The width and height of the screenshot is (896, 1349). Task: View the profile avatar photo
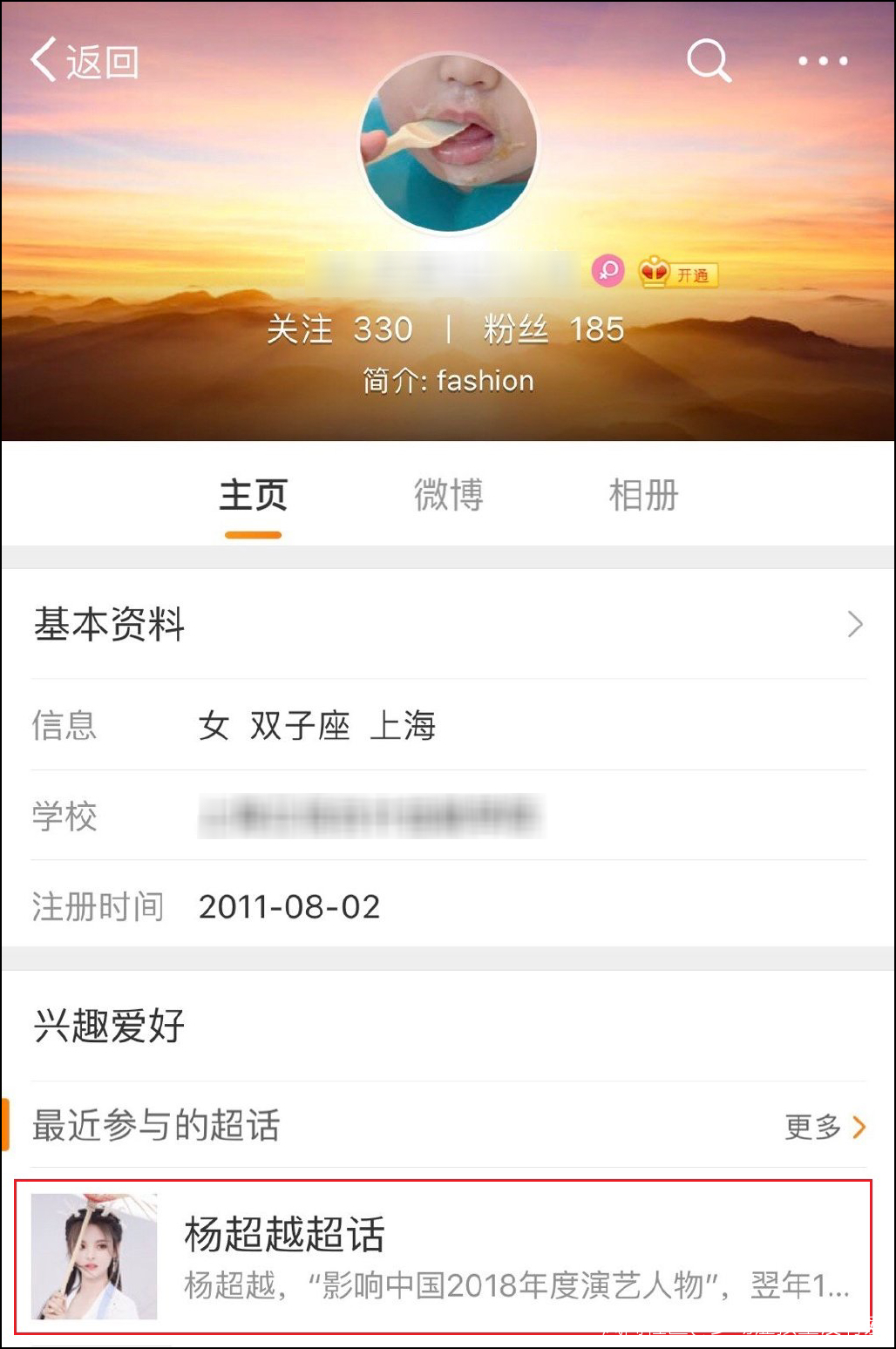click(x=448, y=143)
